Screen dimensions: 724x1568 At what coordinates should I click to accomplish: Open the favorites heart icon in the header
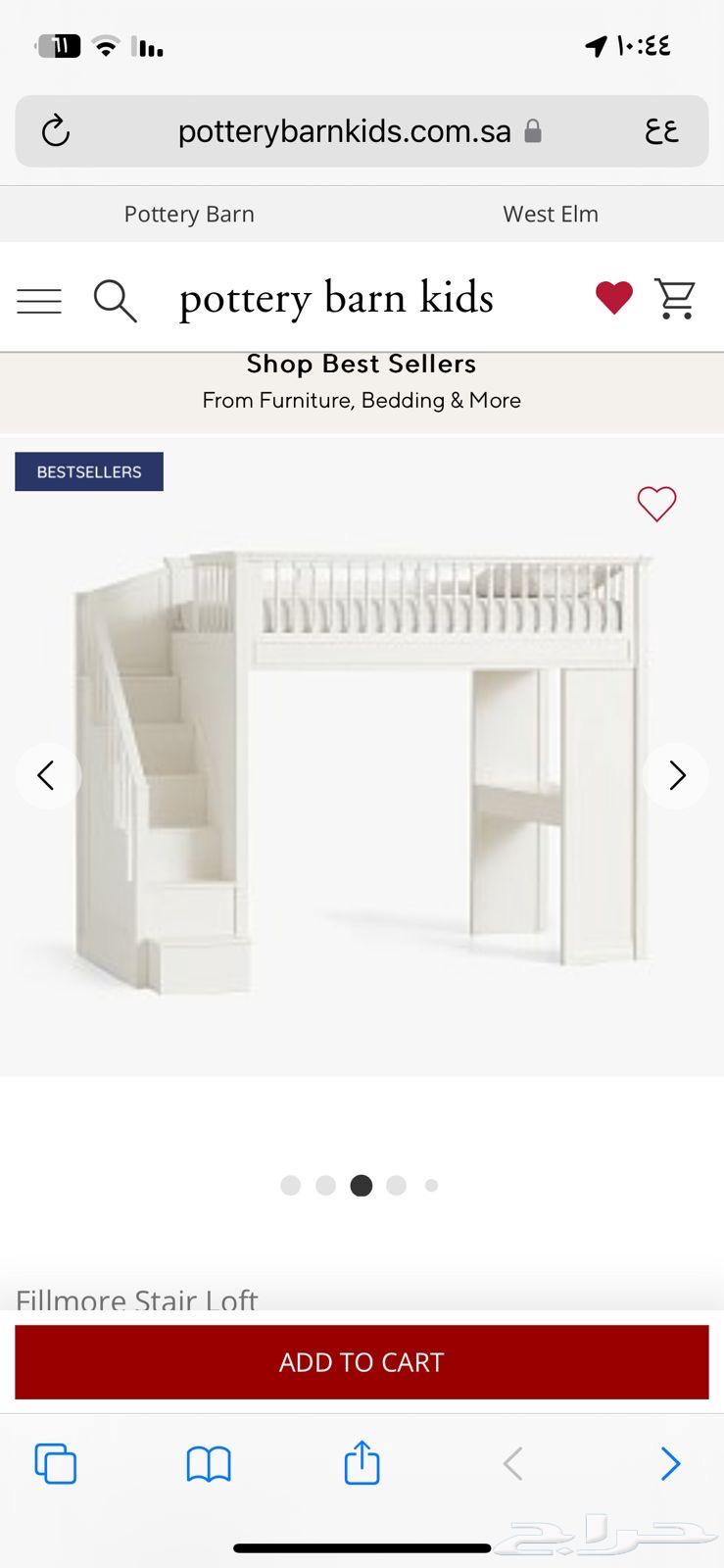pos(613,297)
